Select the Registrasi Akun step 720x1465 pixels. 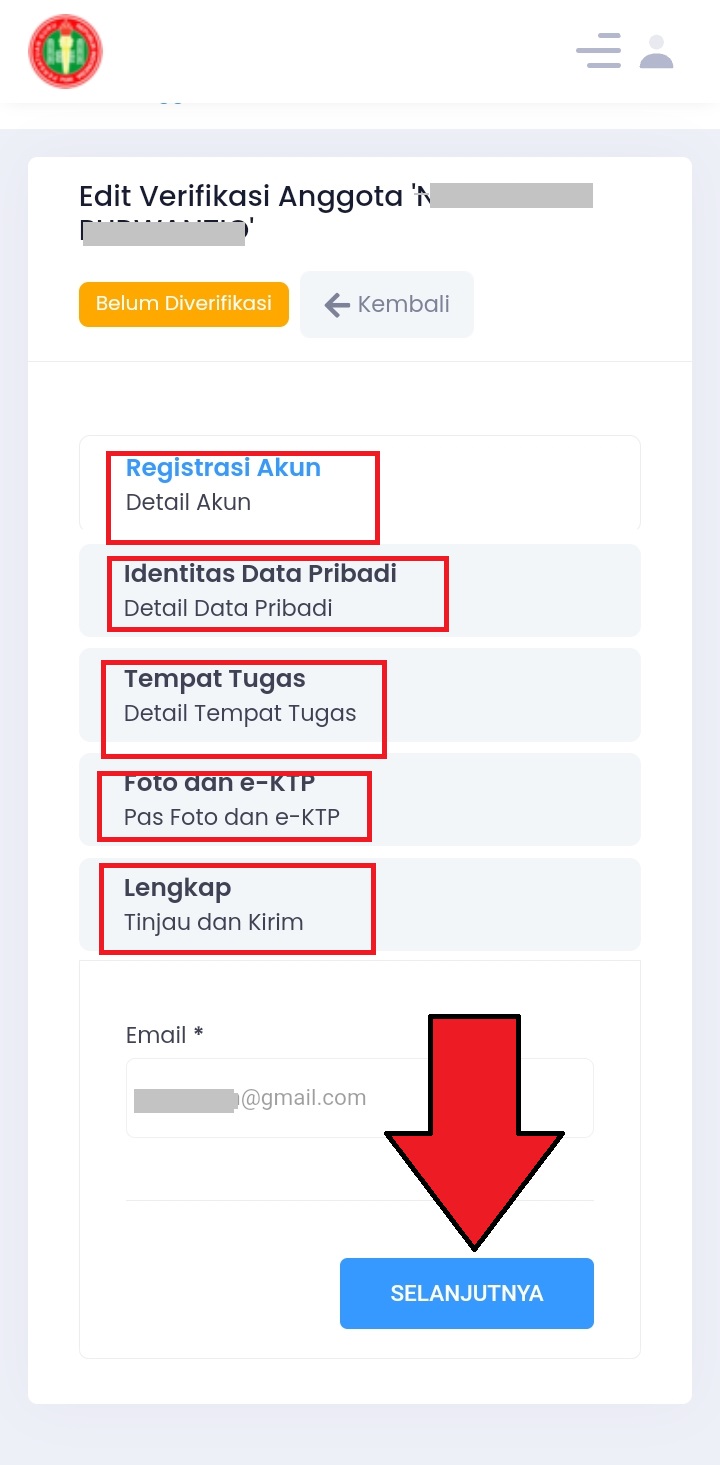(360, 484)
